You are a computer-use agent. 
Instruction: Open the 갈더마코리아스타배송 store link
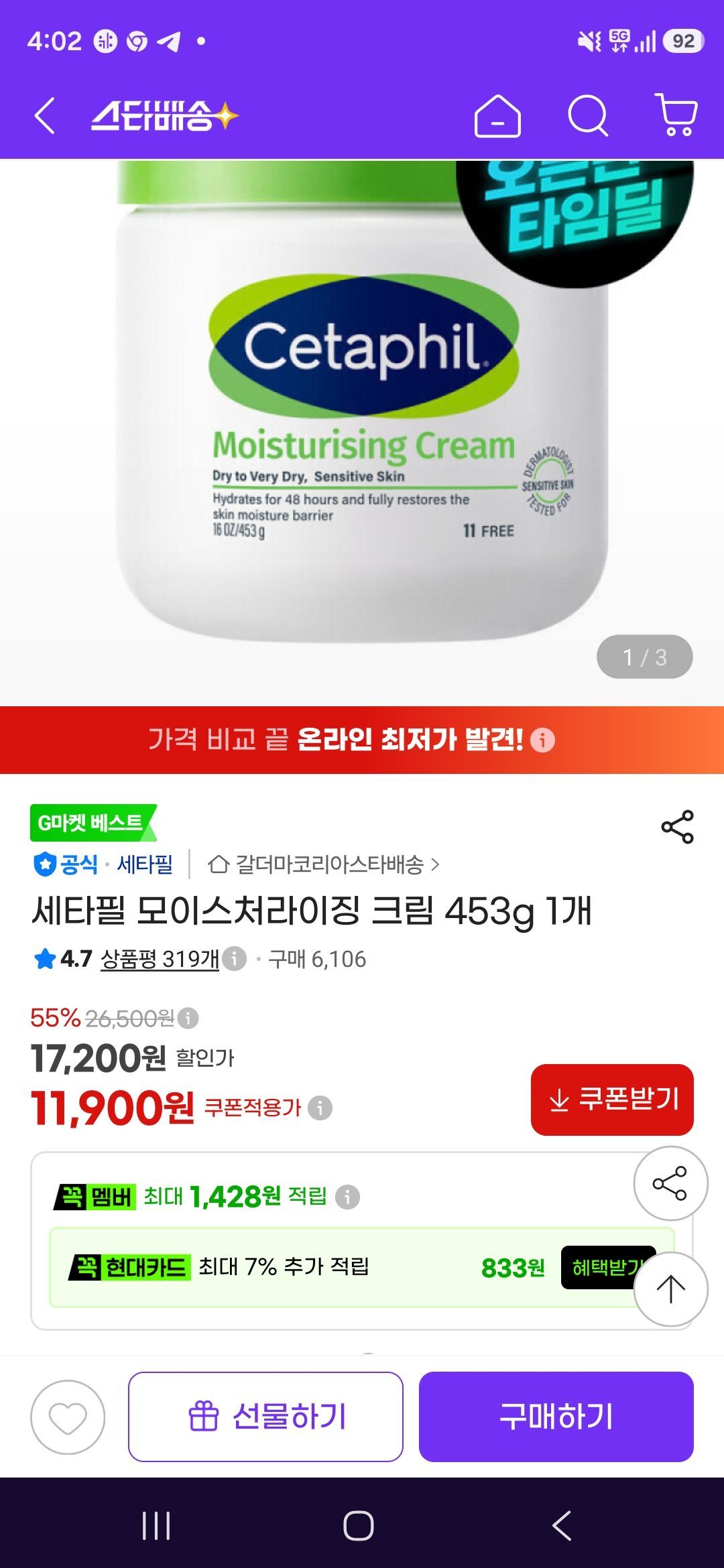[324, 864]
